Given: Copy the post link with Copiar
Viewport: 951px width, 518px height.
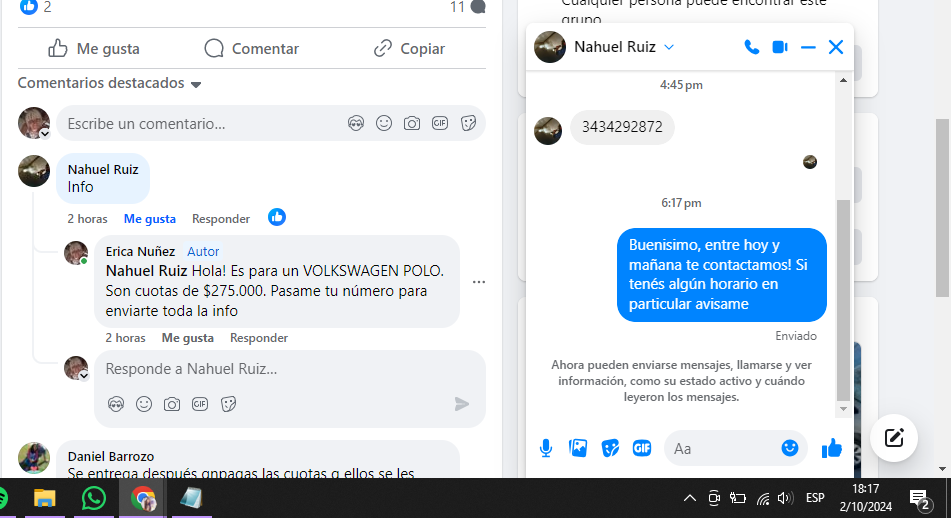Looking at the screenshot, I should (409, 48).
